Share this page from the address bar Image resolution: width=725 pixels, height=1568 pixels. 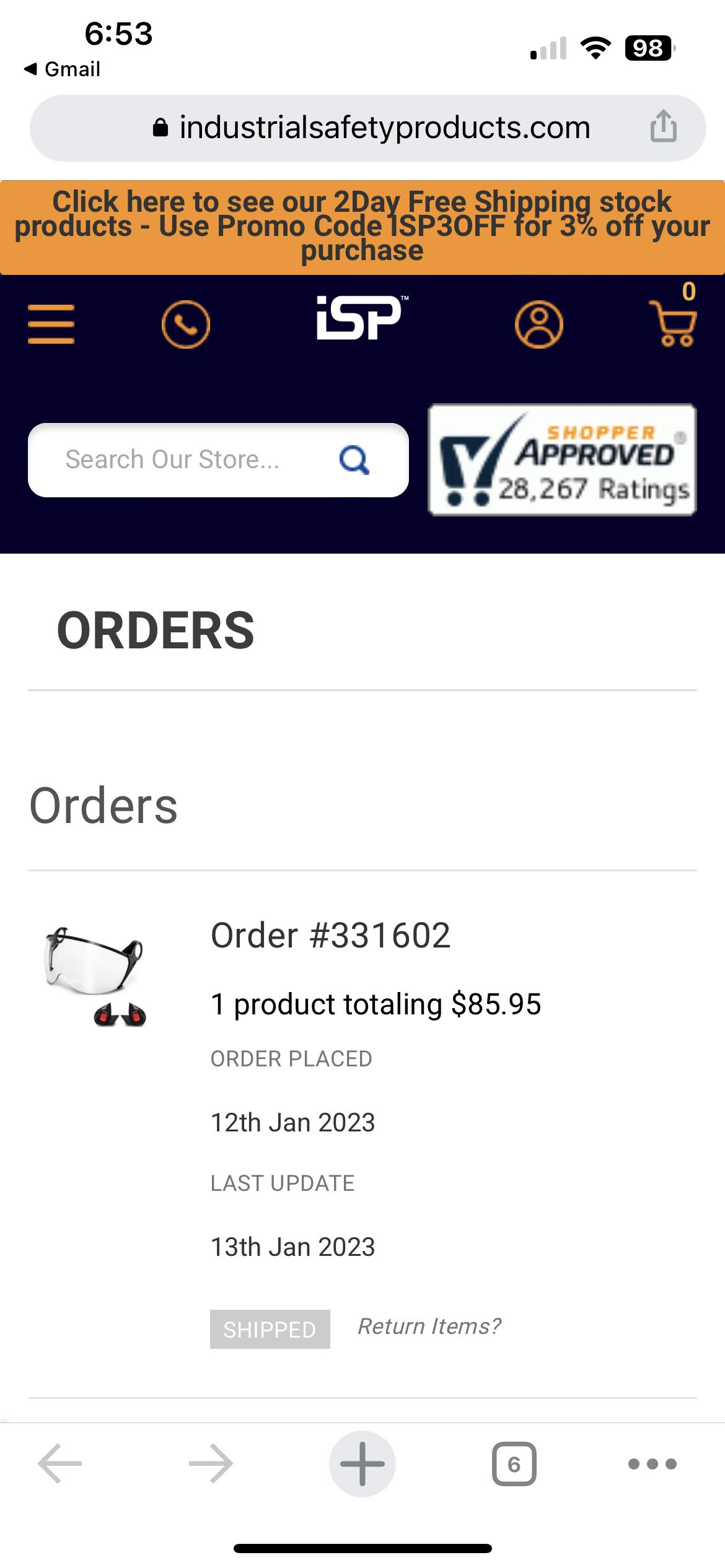663,126
